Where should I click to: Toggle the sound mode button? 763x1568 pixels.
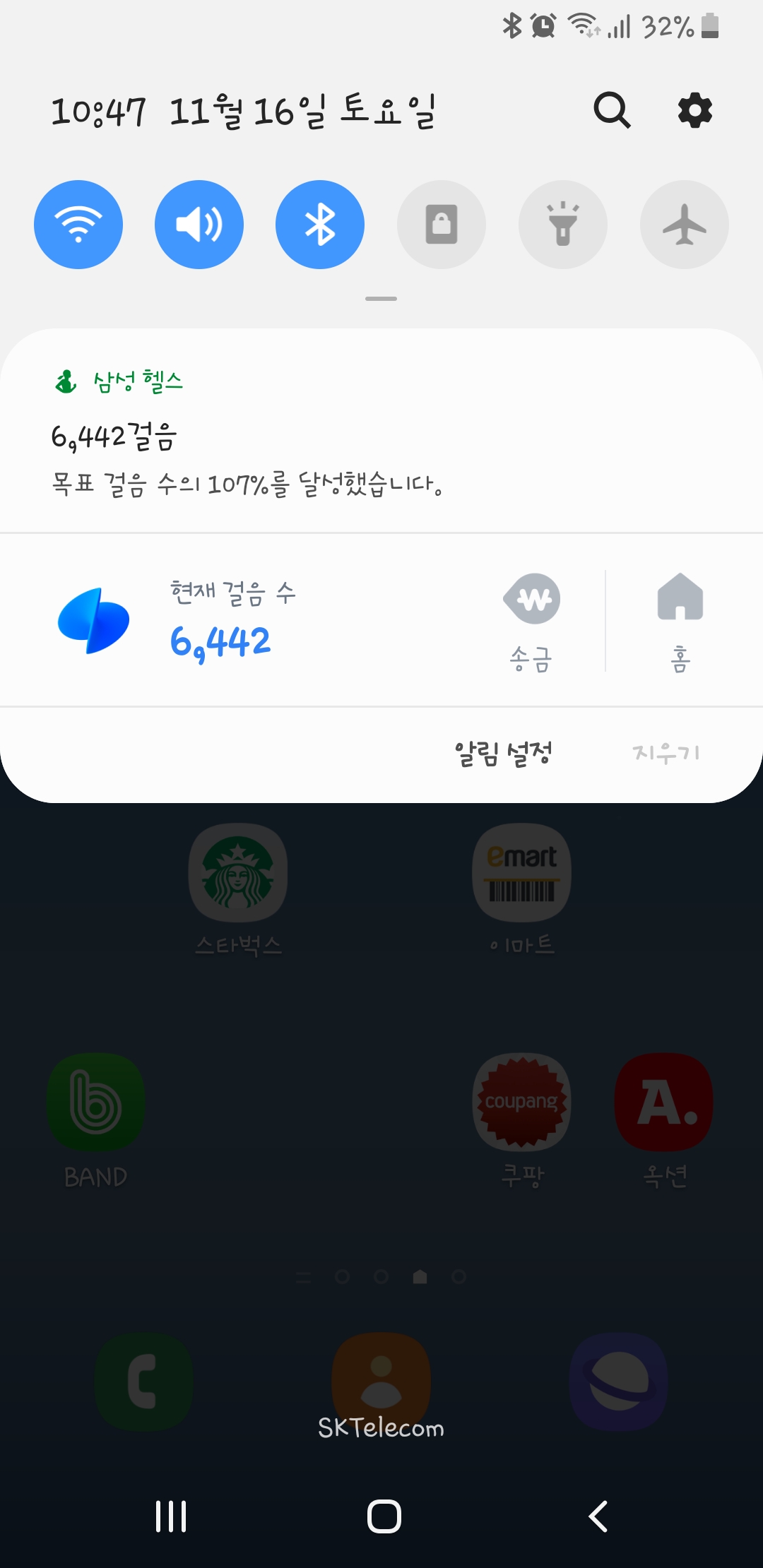coord(199,225)
